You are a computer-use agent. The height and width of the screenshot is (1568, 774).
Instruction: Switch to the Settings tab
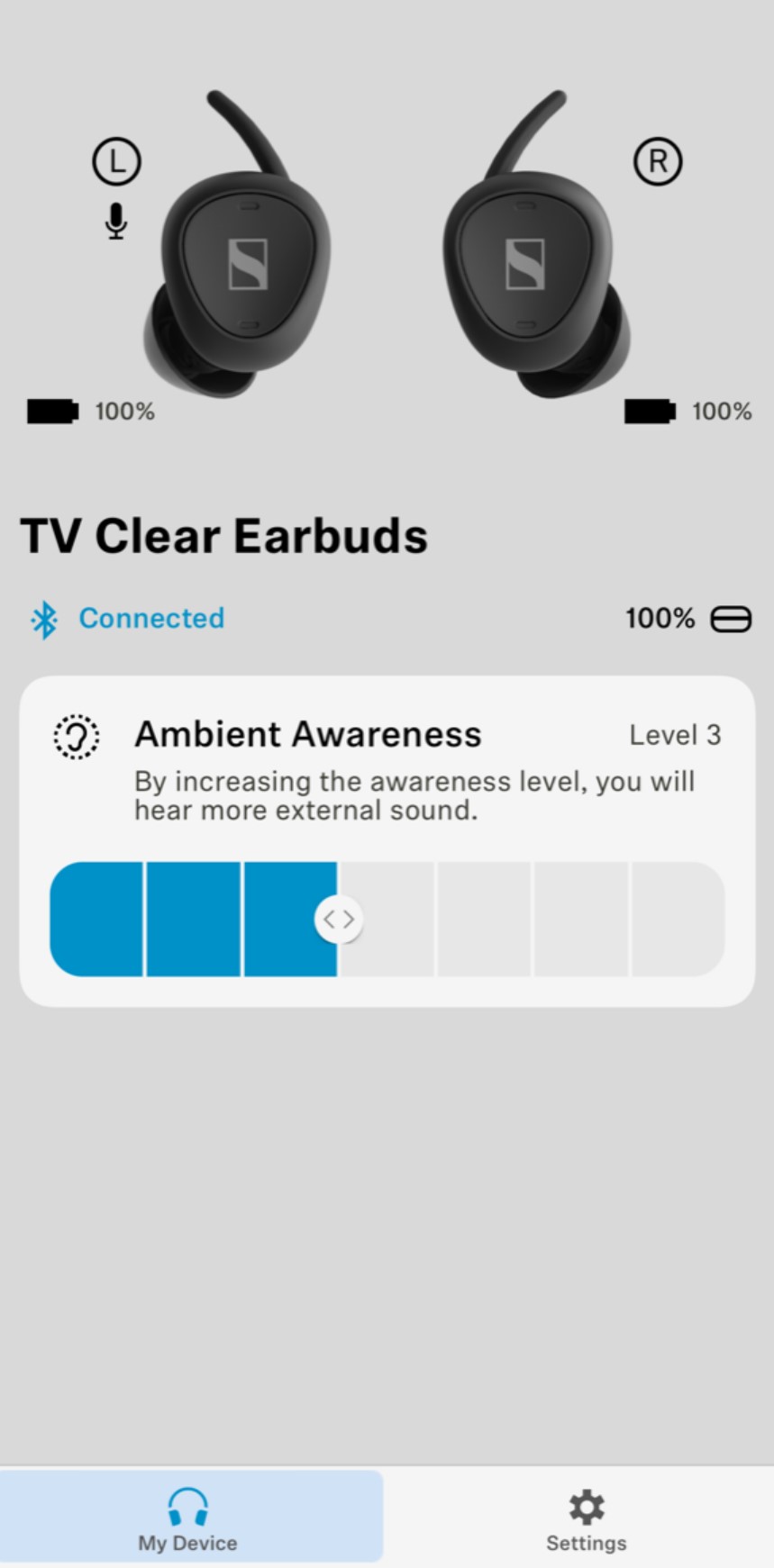(x=586, y=1520)
